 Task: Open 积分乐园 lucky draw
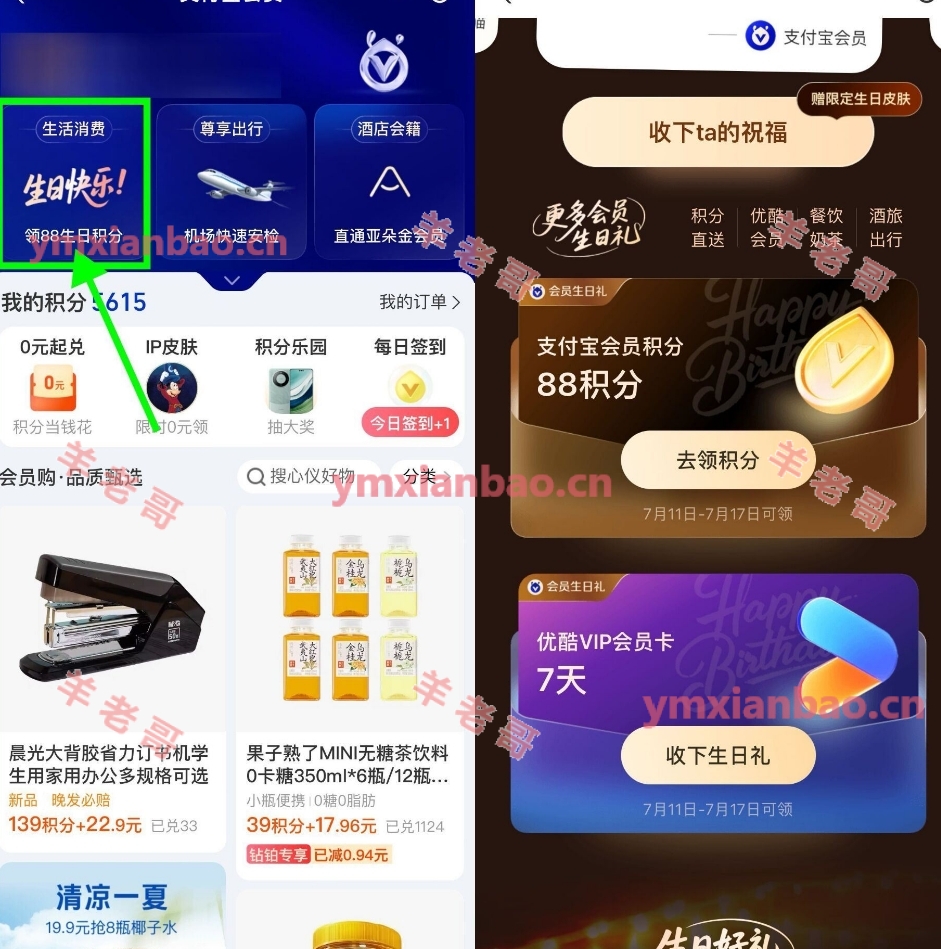(x=291, y=386)
